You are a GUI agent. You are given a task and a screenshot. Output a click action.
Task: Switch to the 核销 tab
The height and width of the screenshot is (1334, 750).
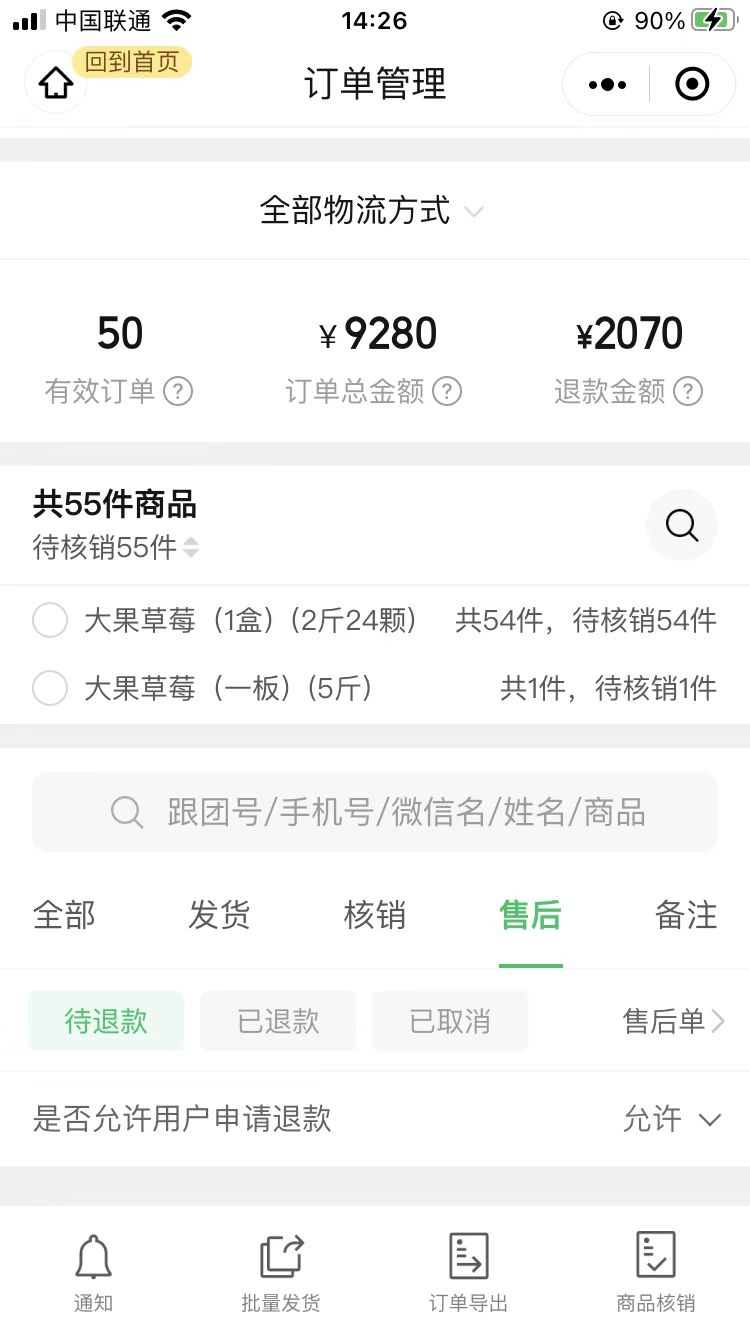(x=375, y=915)
